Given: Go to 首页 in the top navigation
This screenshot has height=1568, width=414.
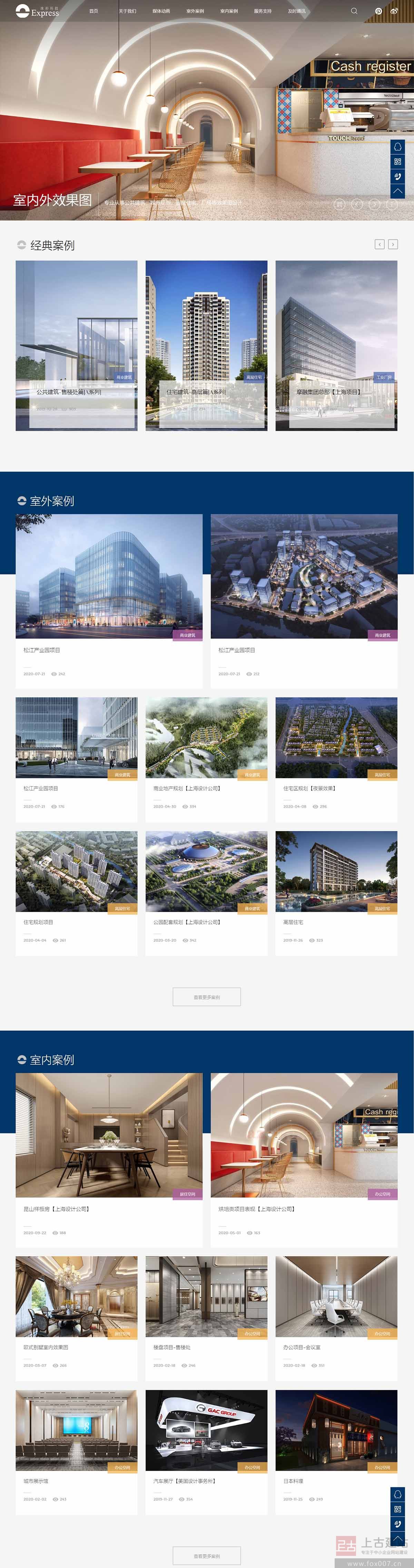Looking at the screenshot, I should click(x=93, y=11).
